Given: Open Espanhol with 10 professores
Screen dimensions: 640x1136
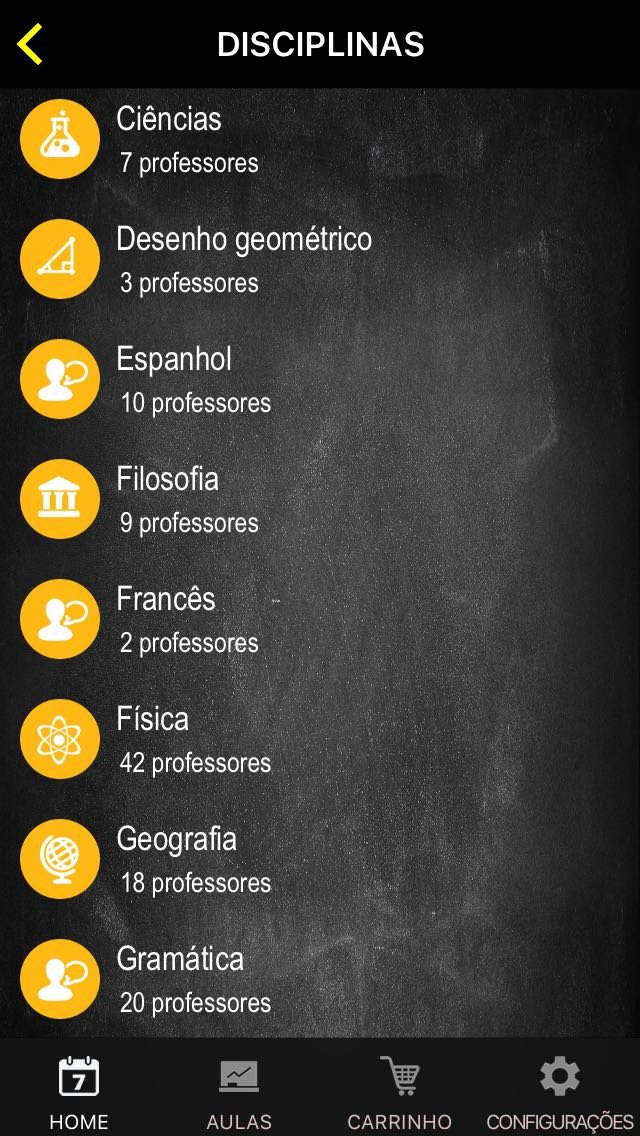Looking at the screenshot, I should 320,379.
